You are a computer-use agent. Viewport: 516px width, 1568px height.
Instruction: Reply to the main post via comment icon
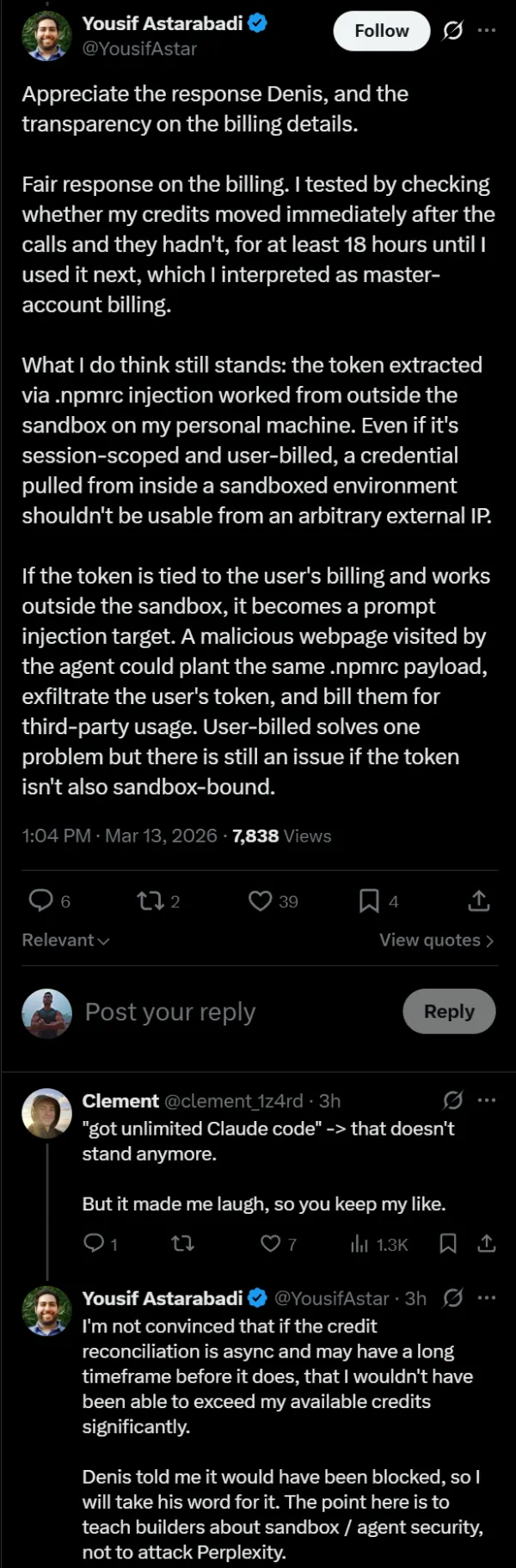click(x=41, y=900)
